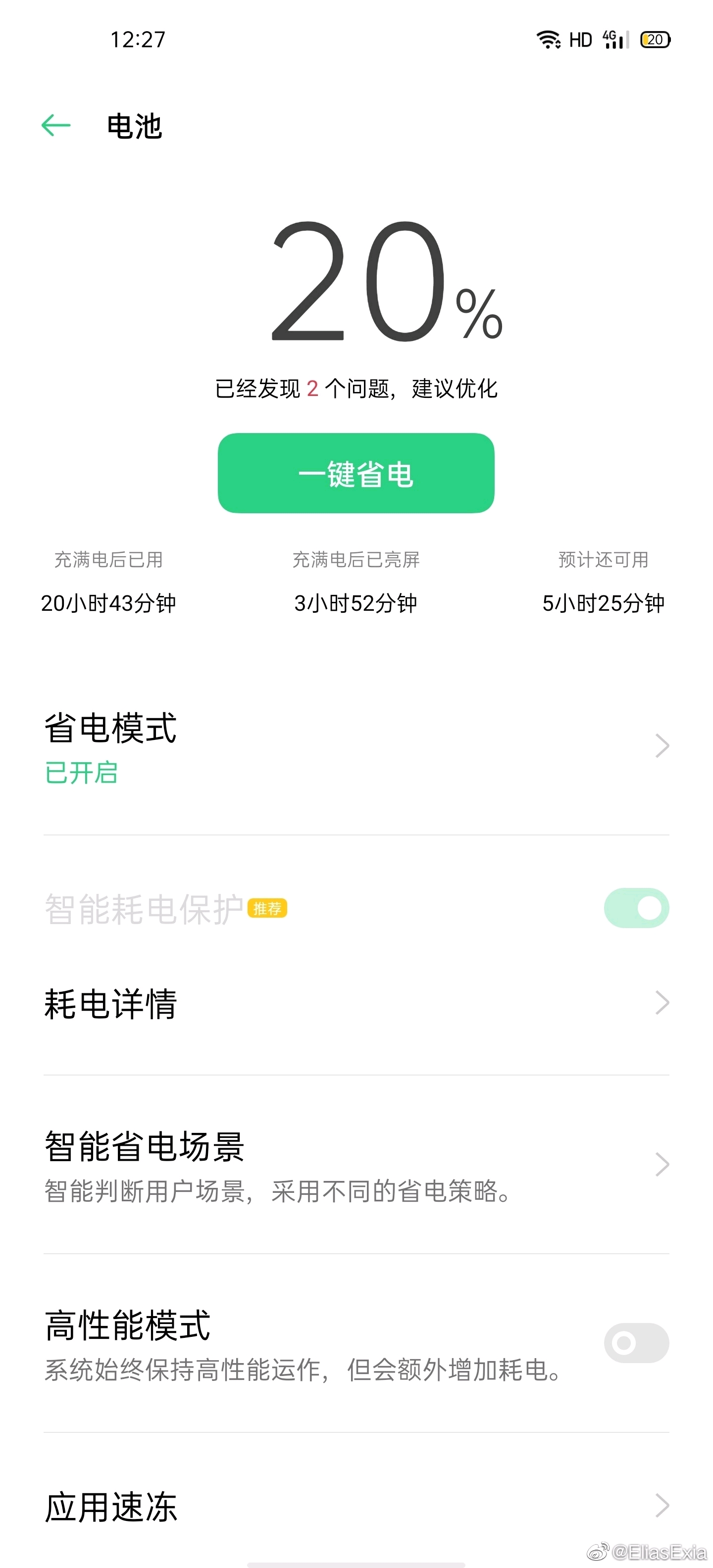The image size is (713, 1568).
Task: Open 智能省电场景
Action: (x=356, y=1165)
